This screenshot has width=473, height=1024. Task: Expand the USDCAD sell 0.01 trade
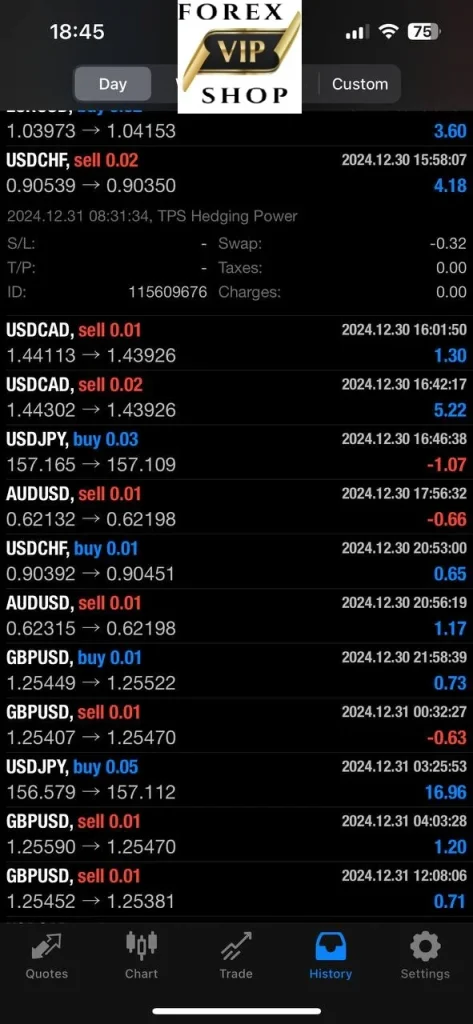point(236,343)
